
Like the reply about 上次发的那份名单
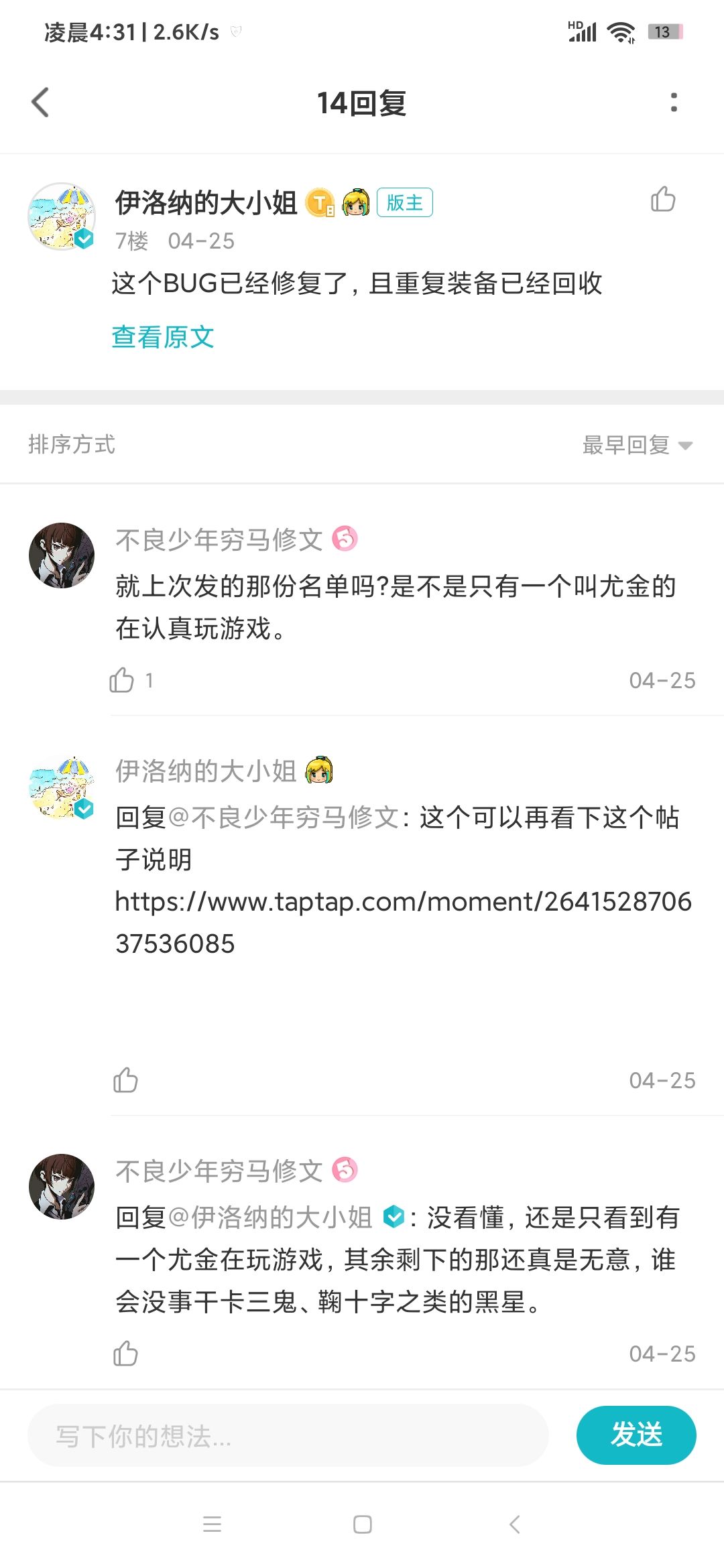coord(122,680)
